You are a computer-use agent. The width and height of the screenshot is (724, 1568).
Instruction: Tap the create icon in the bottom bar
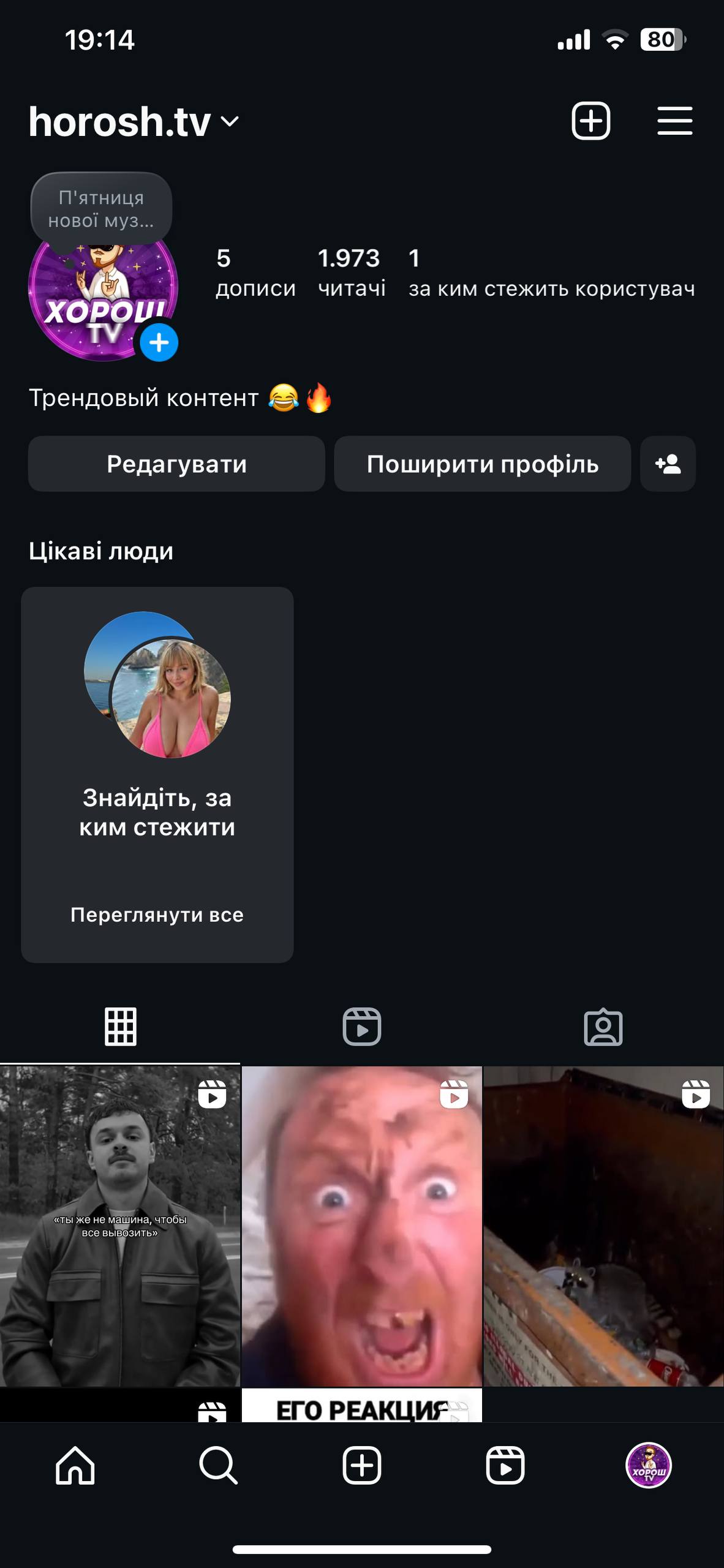click(x=362, y=1466)
